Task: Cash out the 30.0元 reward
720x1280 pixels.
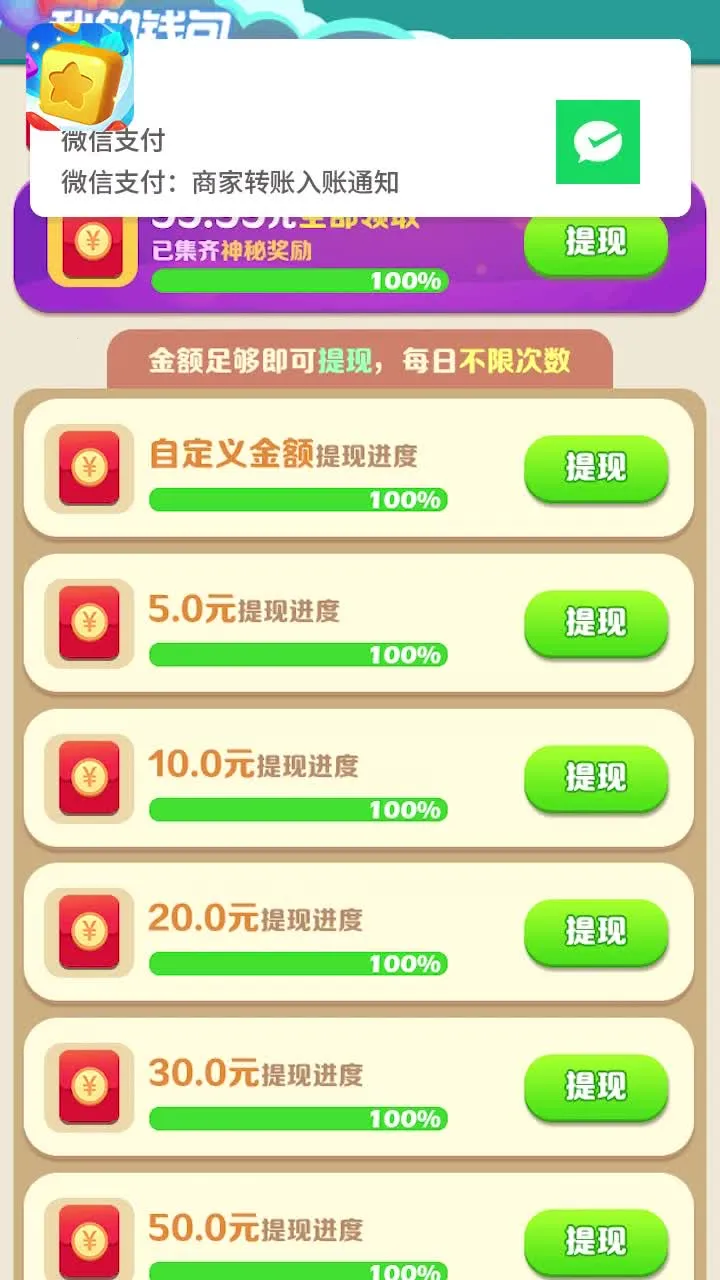Action: click(595, 1086)
